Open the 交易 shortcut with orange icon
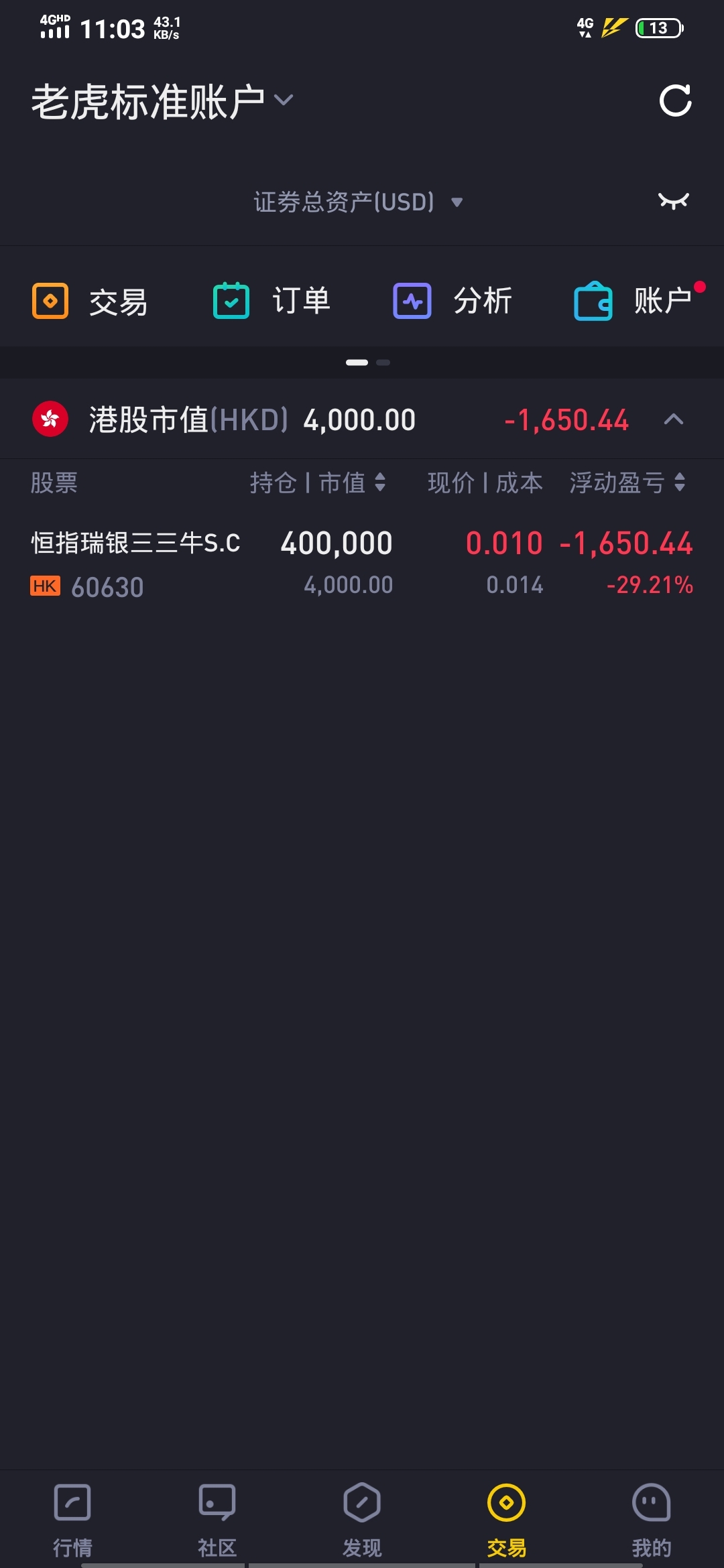The image size is (724, 1568). click(90, 301)
